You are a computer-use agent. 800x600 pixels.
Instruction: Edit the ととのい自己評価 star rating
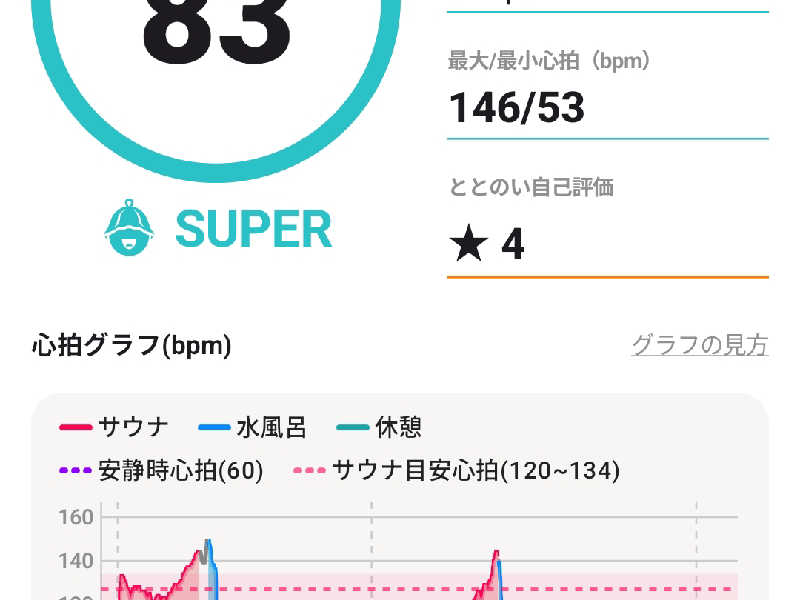click(606, 244)
